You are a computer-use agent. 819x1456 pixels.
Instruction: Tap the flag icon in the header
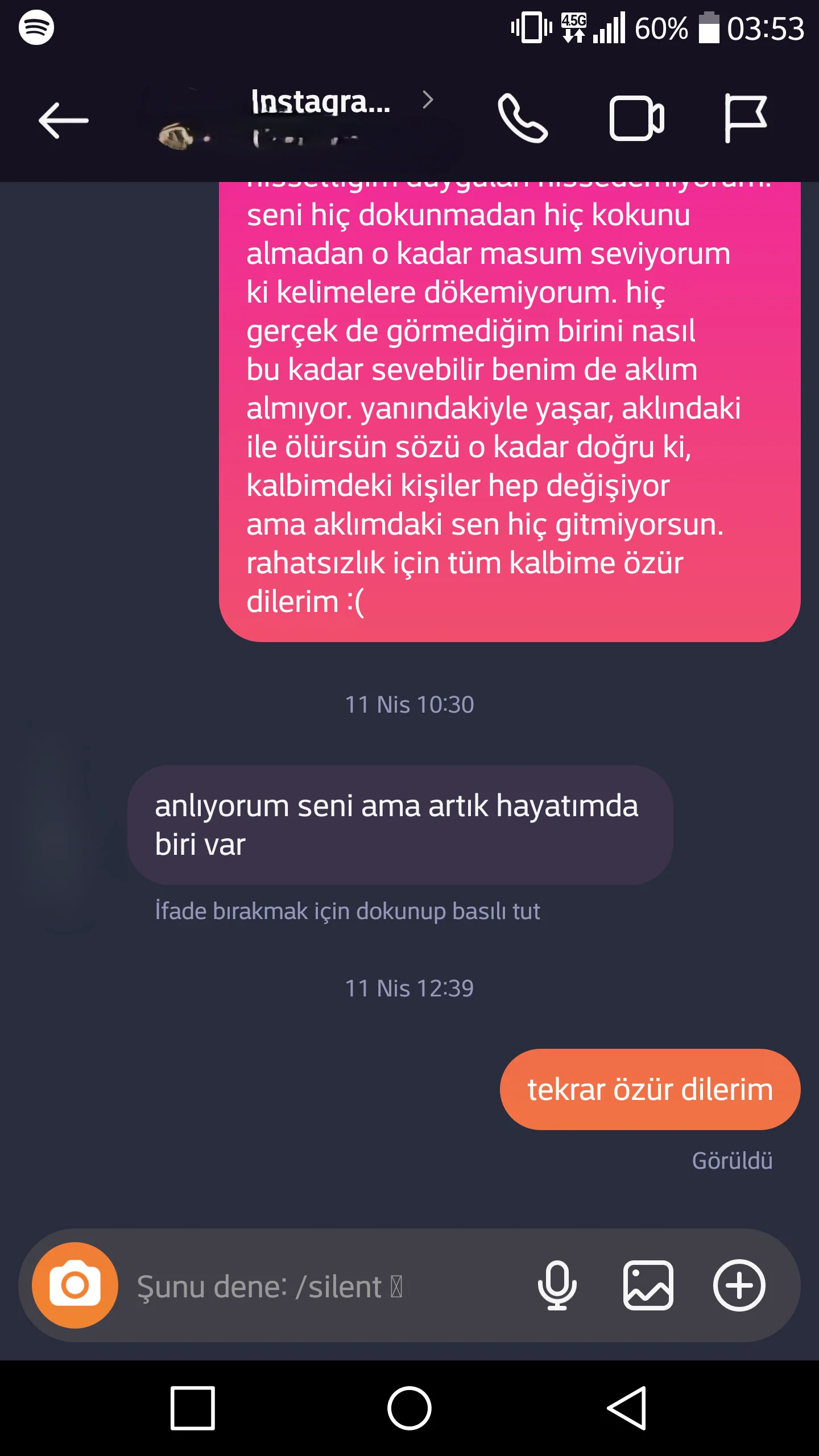coord(745,118)
